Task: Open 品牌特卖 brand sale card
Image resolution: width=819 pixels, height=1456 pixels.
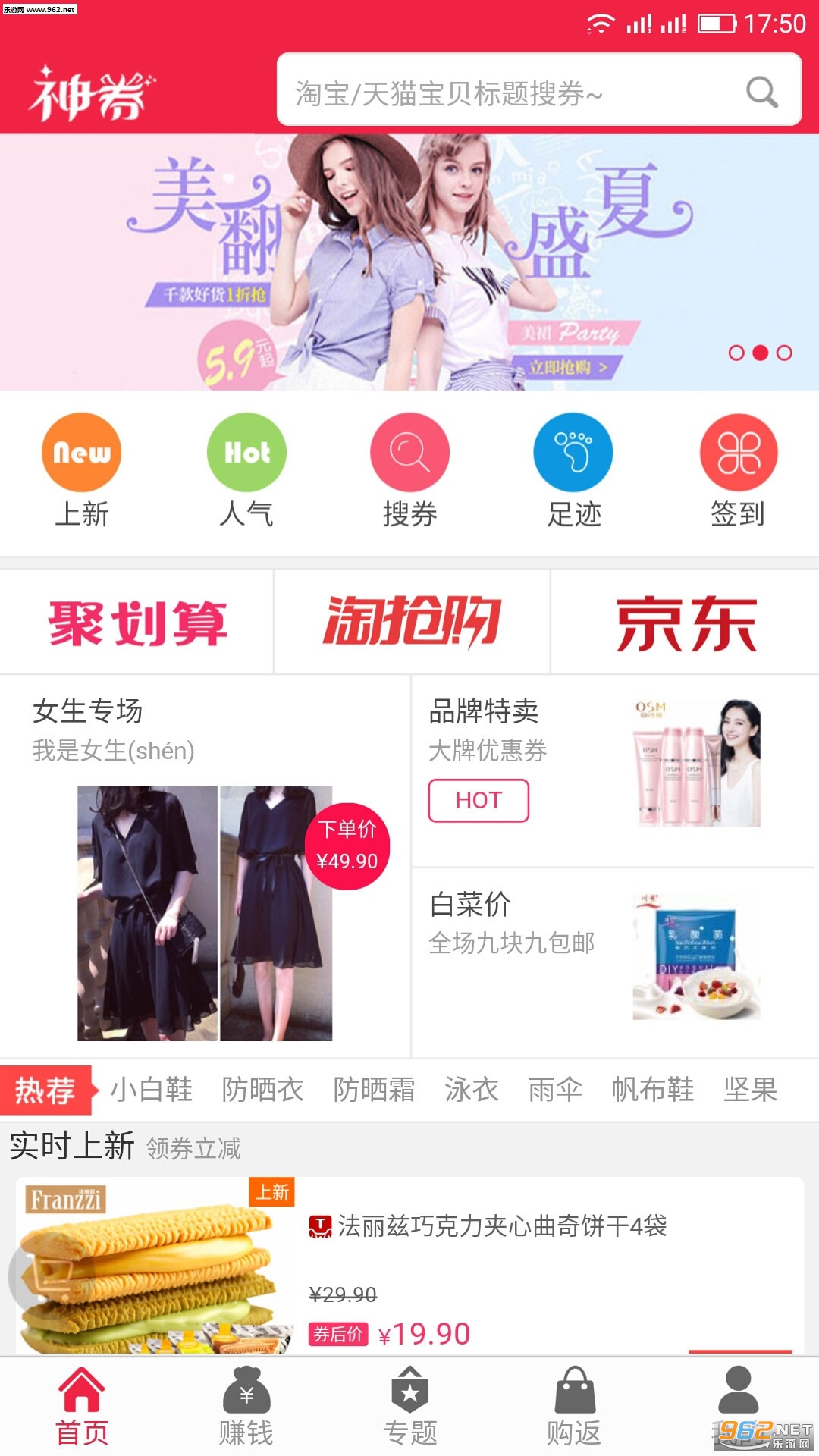Action: tap(614, 770)
